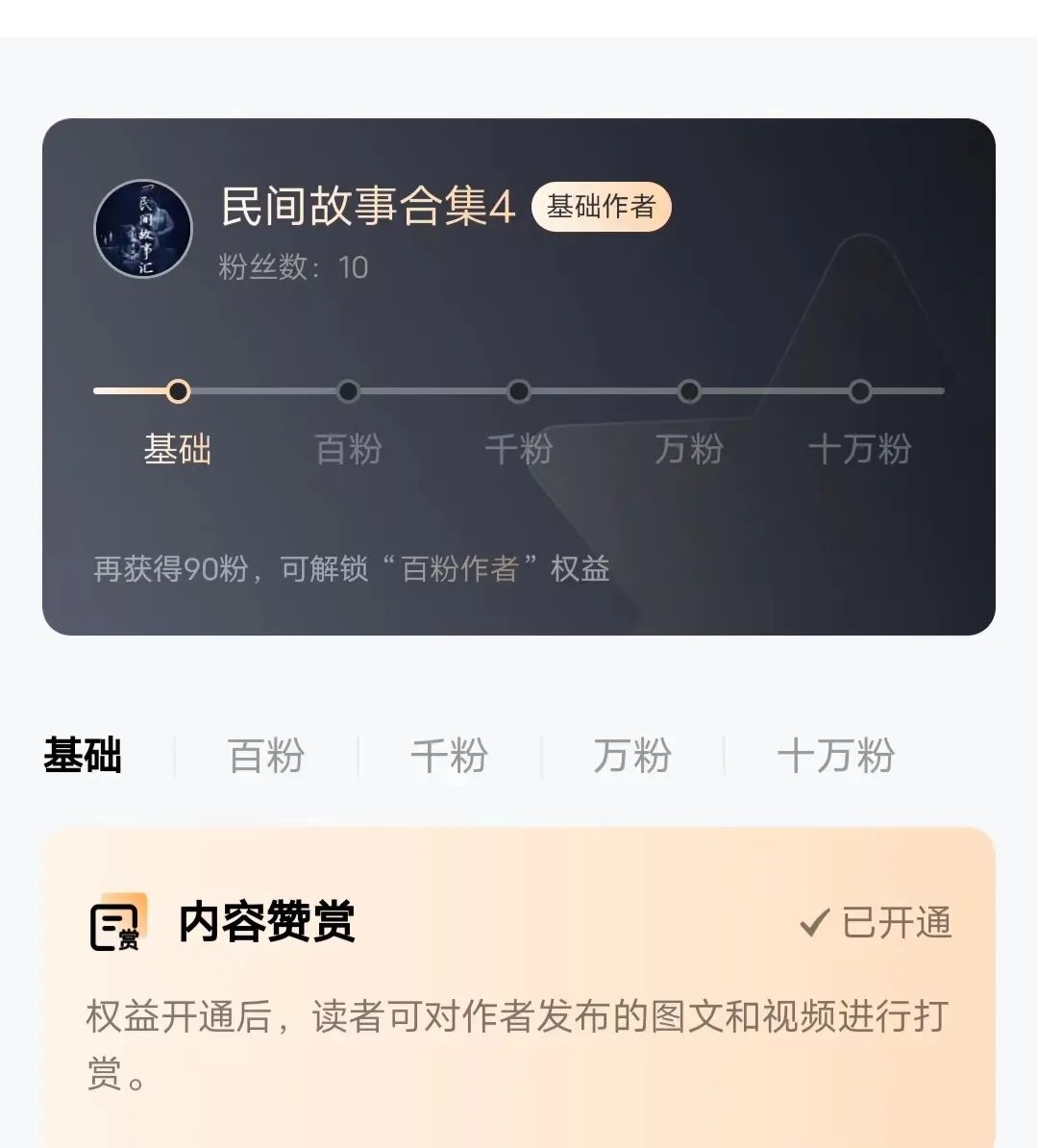Viewport: 1038px width, 1148px height.
Task: Select the 千粉 tab label
Action: [449, 757]
